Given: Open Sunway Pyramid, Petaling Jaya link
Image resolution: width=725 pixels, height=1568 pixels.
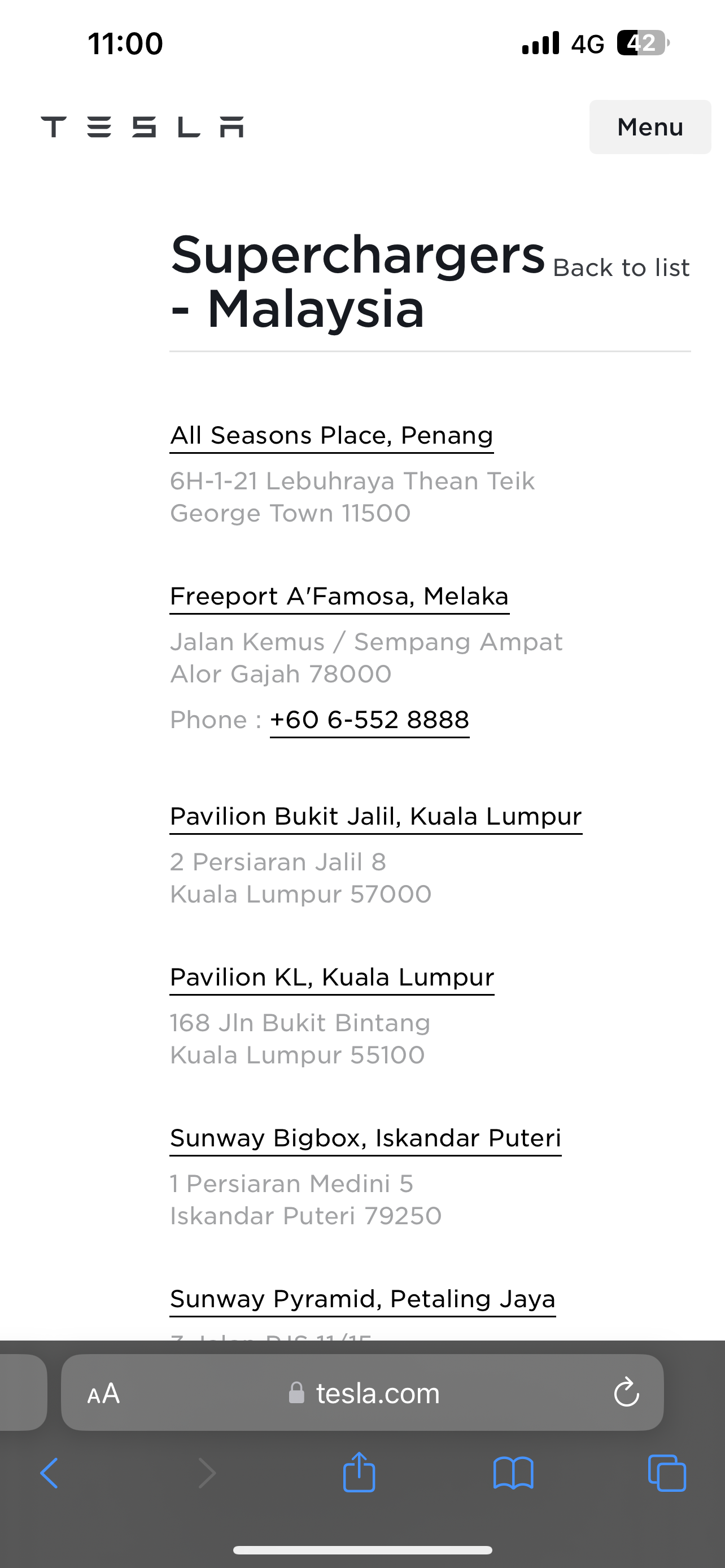Looking at the screenshot, I should pyautogui.click(x=363, y=1299).
